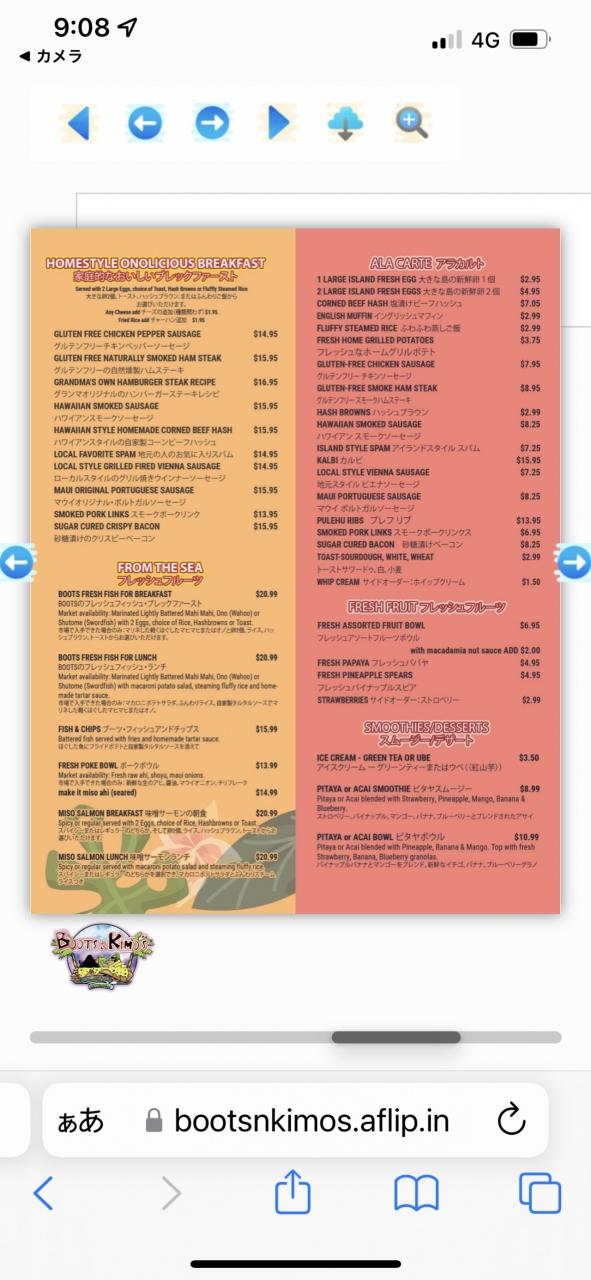The height and width of the screenshot is (1280, 591).
Task: Go to the next page with the toolbar right arrow
Action: 211,123
